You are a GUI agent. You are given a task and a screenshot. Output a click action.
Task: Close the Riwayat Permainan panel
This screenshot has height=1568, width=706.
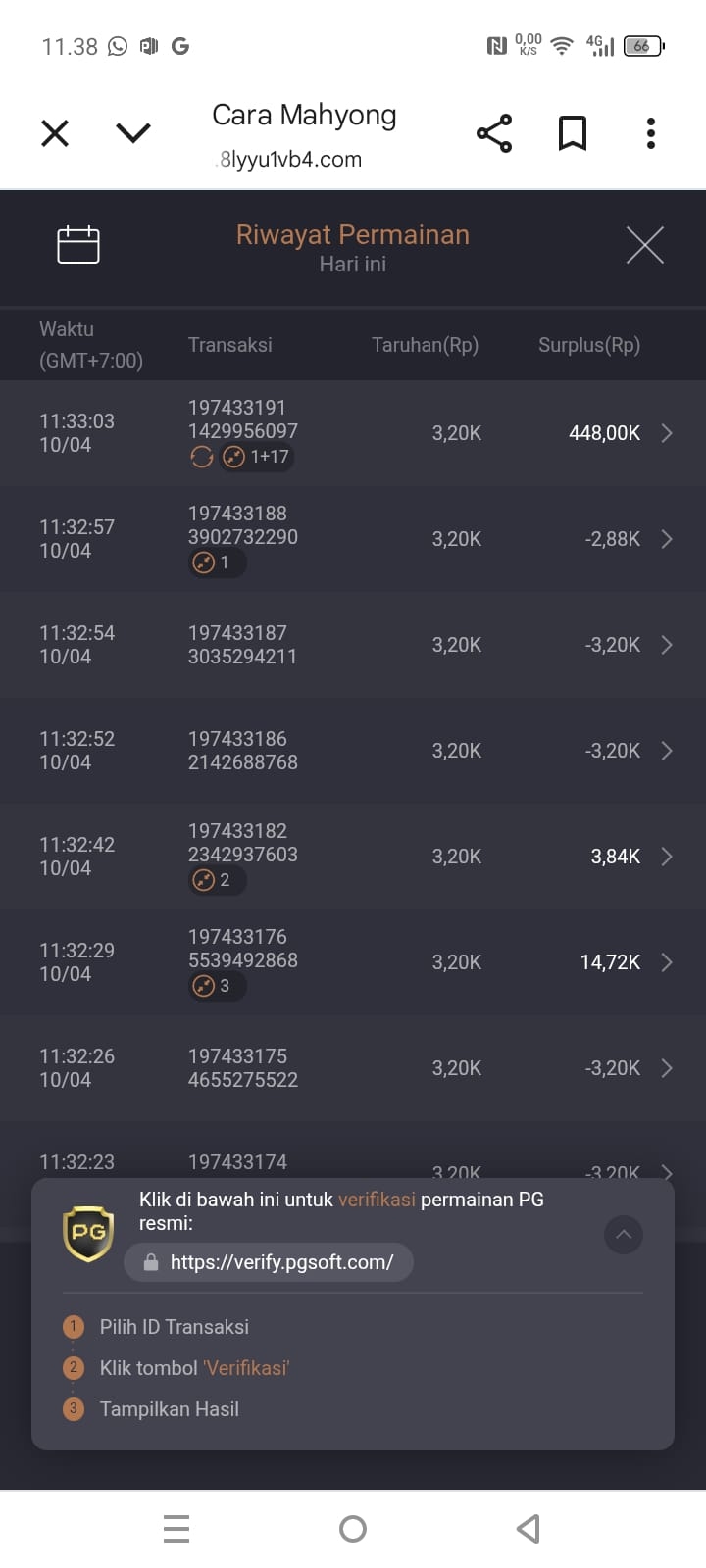(x=645, y=245)
